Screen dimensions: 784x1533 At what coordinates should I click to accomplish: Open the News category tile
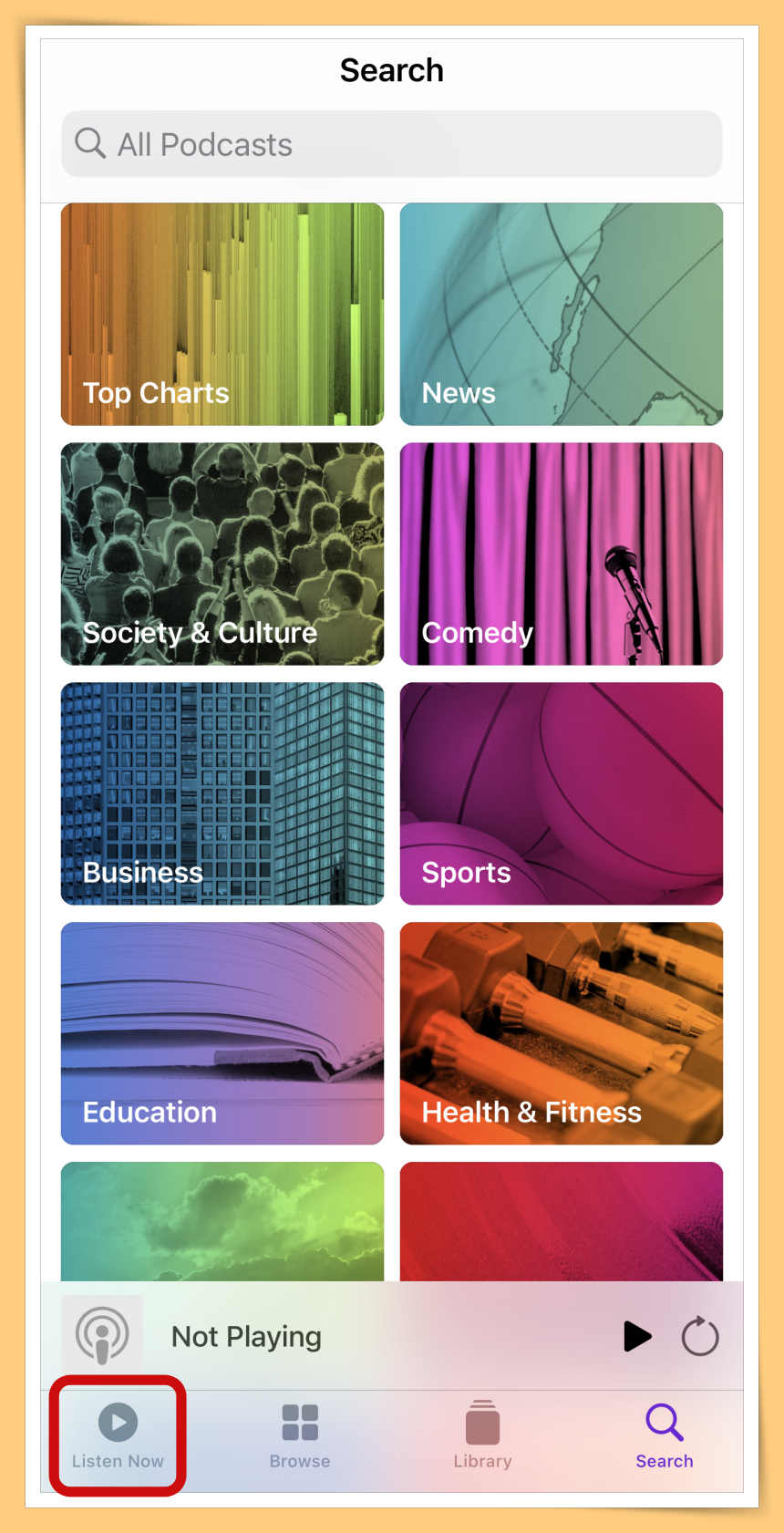point(561,315)
